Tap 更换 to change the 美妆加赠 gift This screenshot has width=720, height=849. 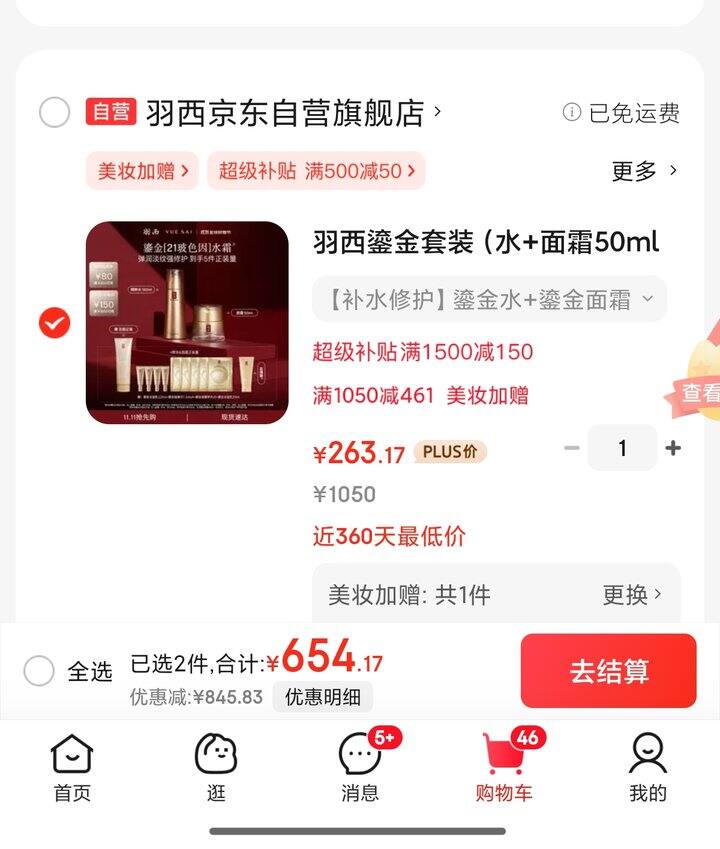pyautogui.click(x=632, y=595)
